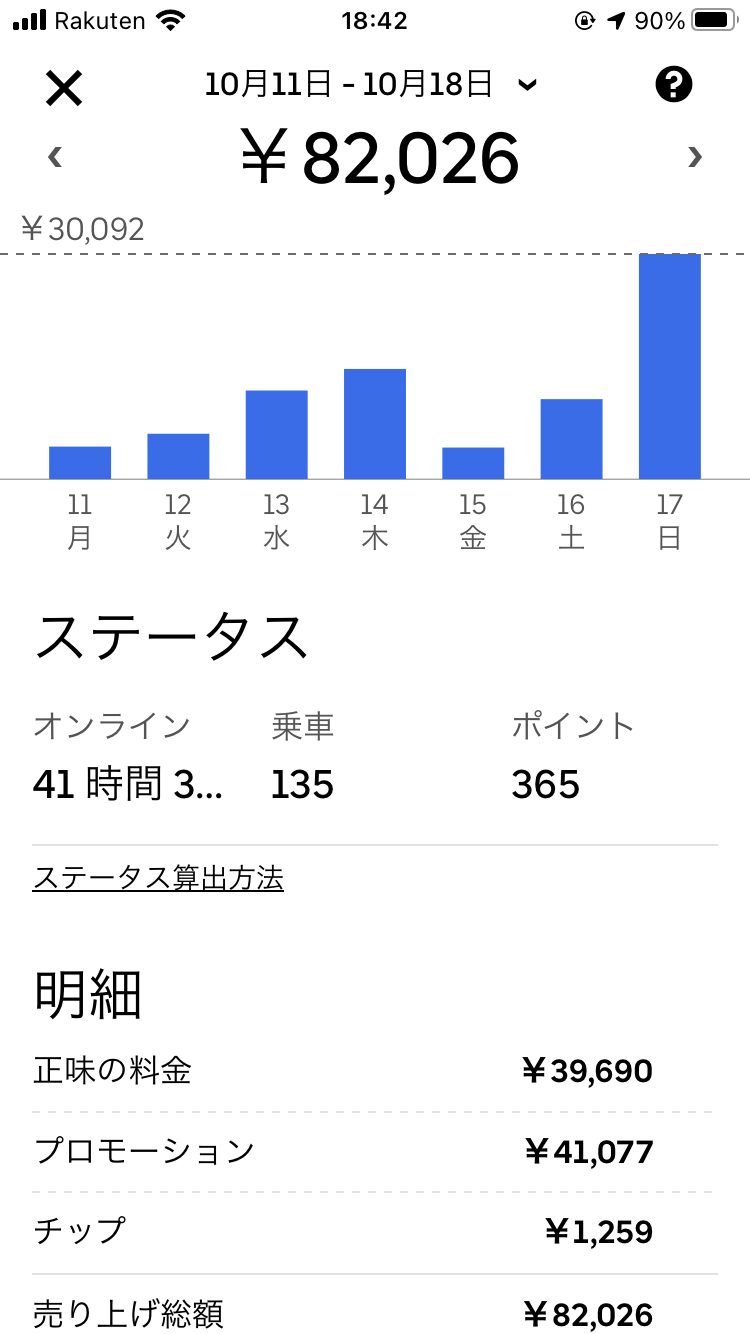Go to the previous week with left arrow

pos(55,157)
